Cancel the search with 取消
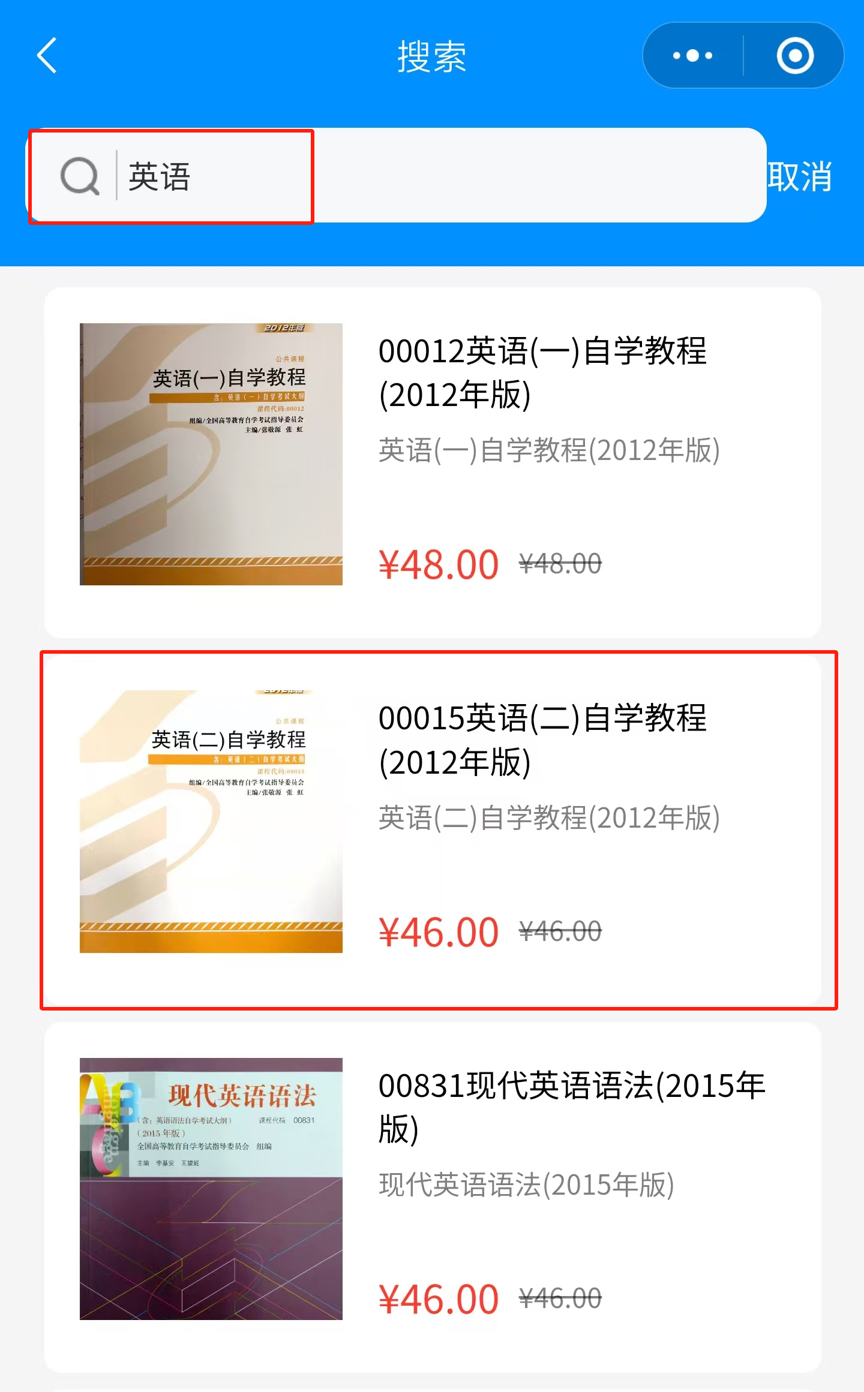The height and width of the screenshot is (1392, 864). click(x=800, y=176)
